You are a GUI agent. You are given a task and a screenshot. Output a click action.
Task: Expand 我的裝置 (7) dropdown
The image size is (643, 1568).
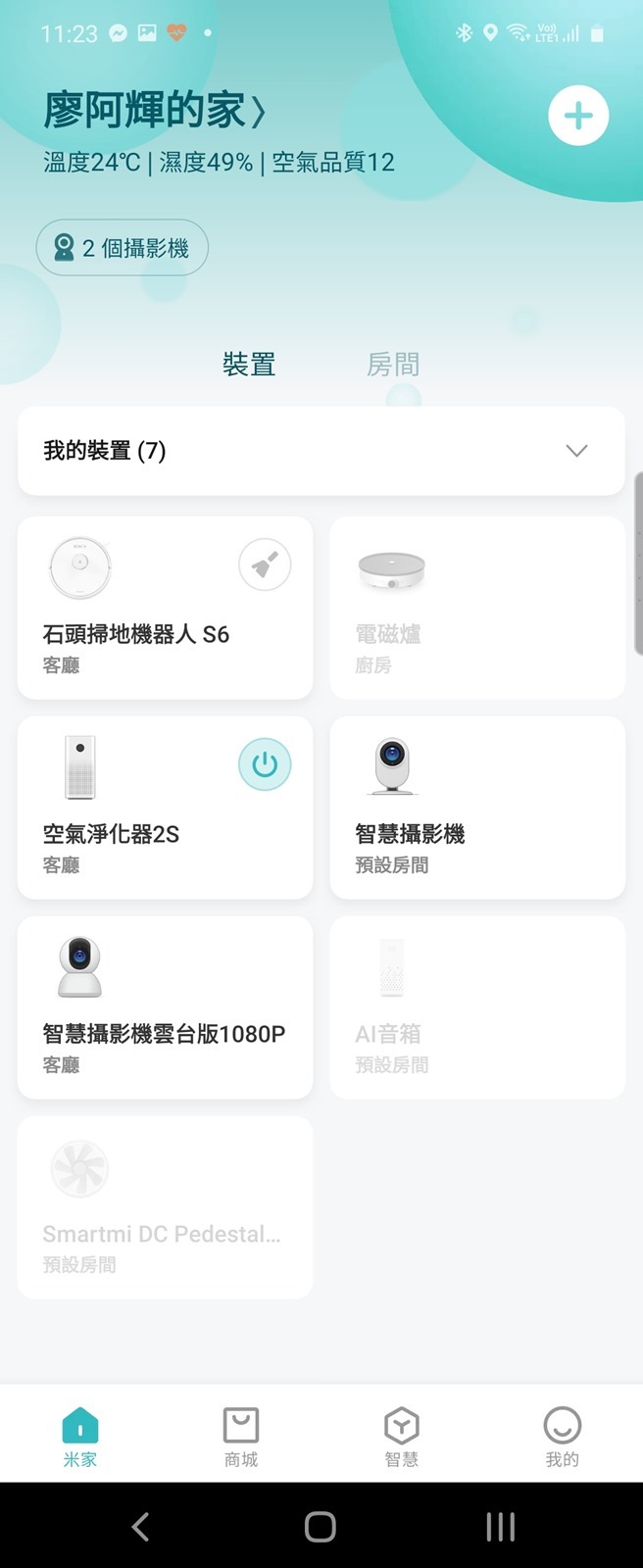576,451
